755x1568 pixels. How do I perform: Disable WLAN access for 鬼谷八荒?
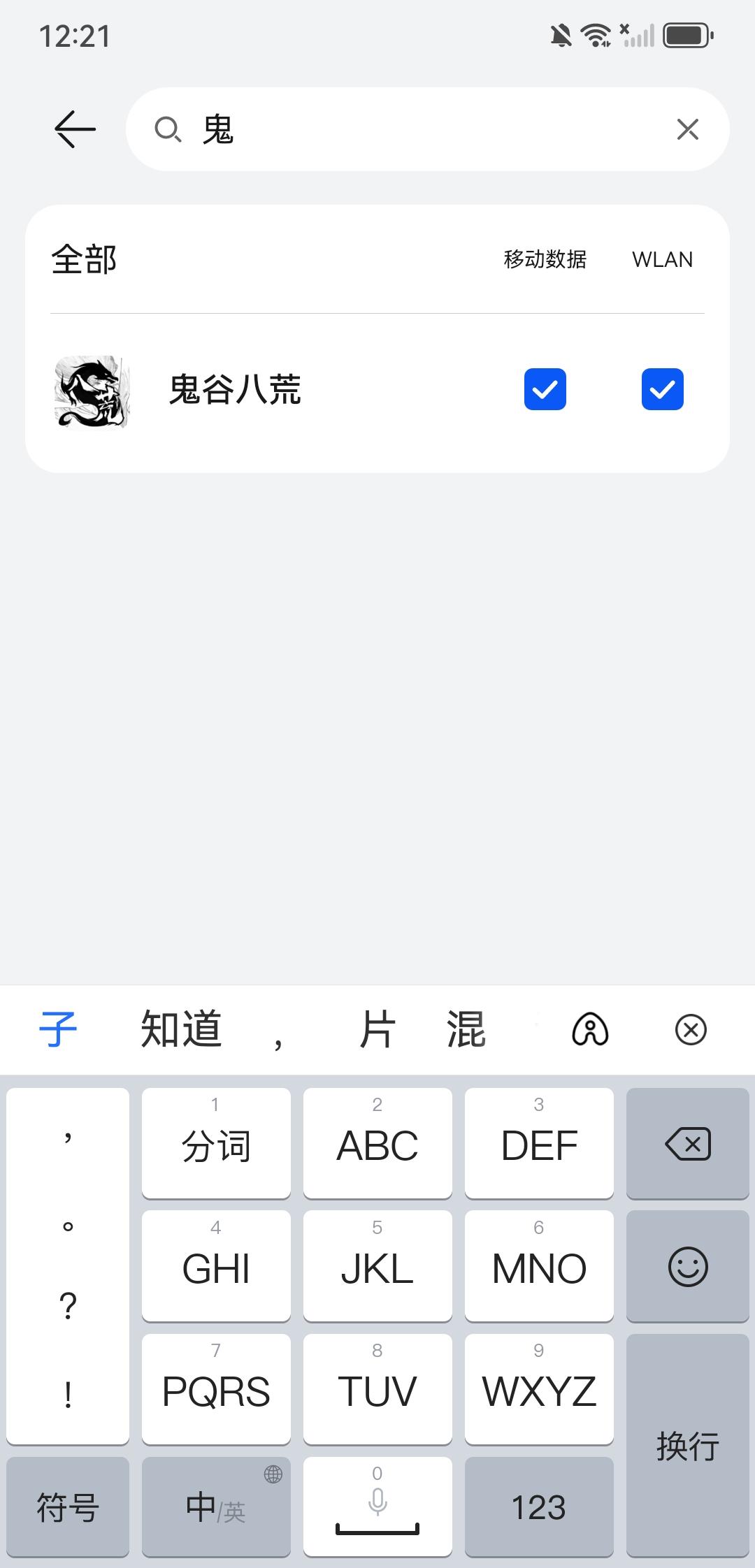point(661,389)
